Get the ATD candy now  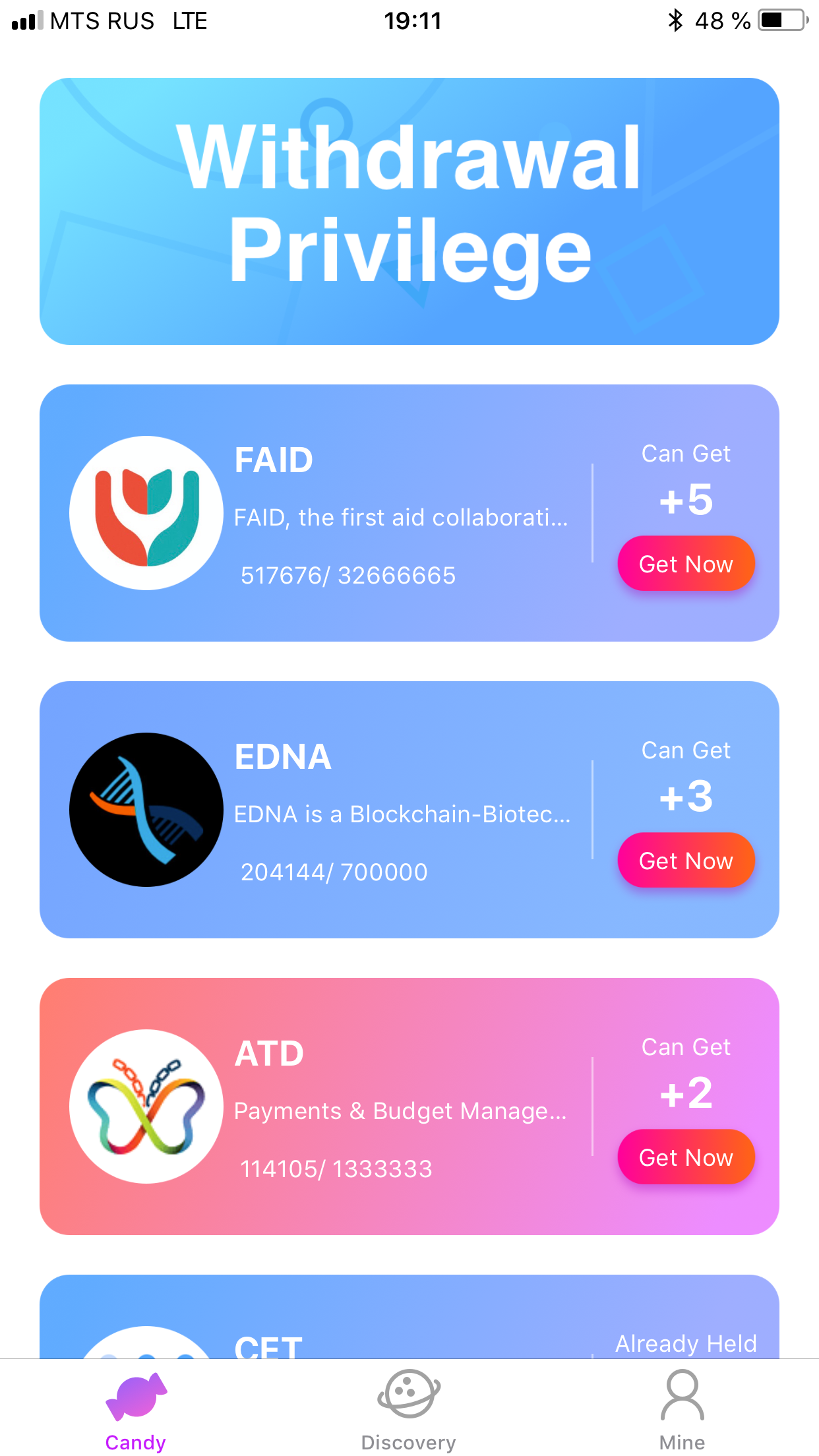point(686,1157)
